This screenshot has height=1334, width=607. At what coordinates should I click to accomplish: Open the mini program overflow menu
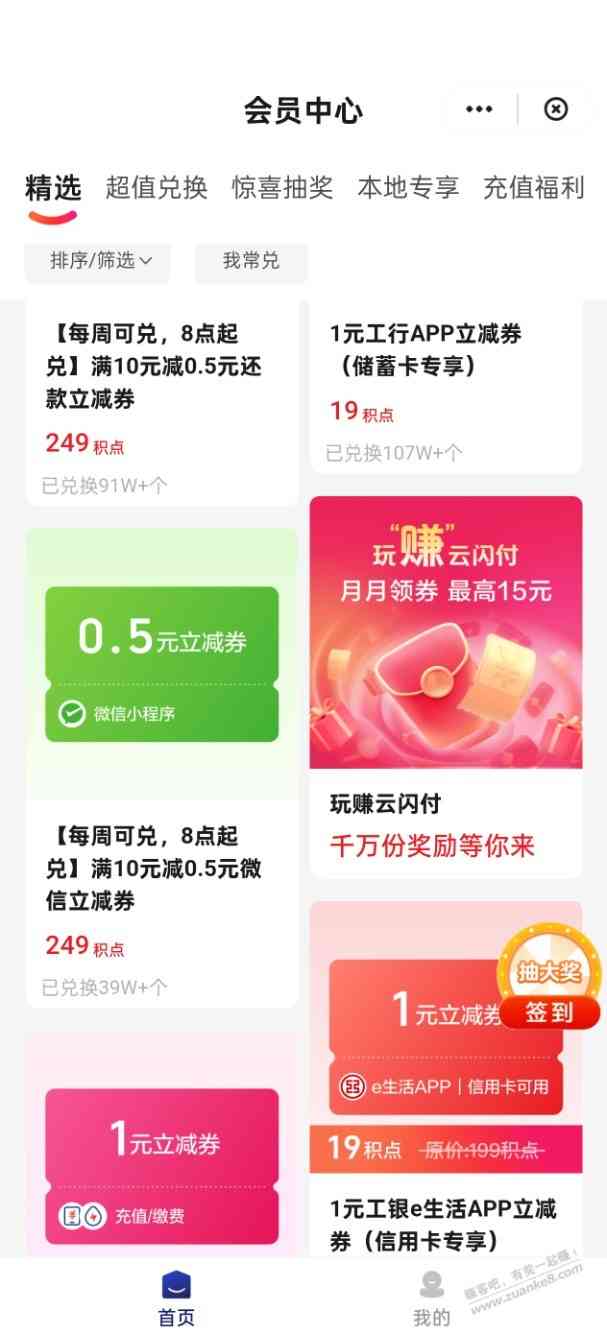click(479, 110)
